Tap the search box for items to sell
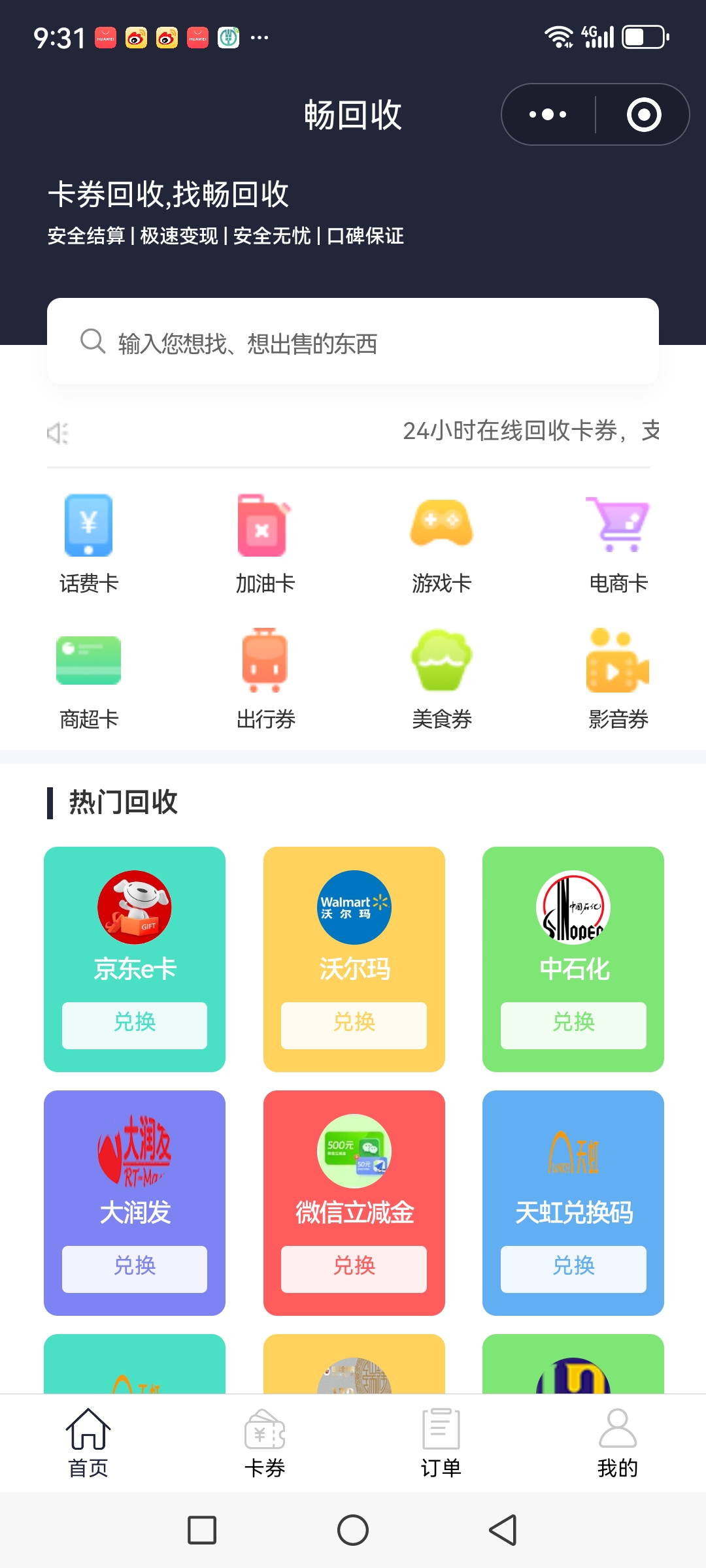Viewport: 706px width, 1568px height. tap(353, 342)
